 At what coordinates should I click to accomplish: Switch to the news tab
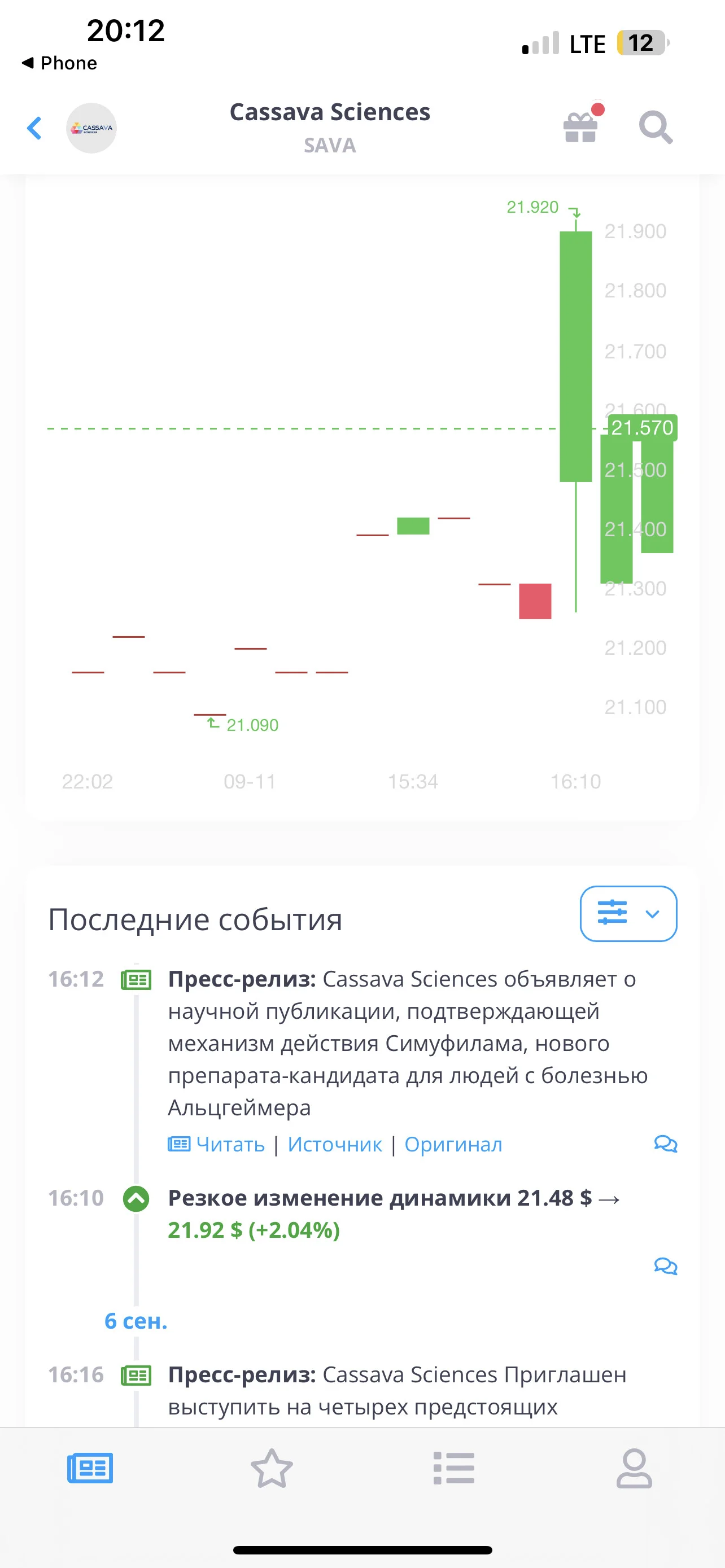(90, 1468)
